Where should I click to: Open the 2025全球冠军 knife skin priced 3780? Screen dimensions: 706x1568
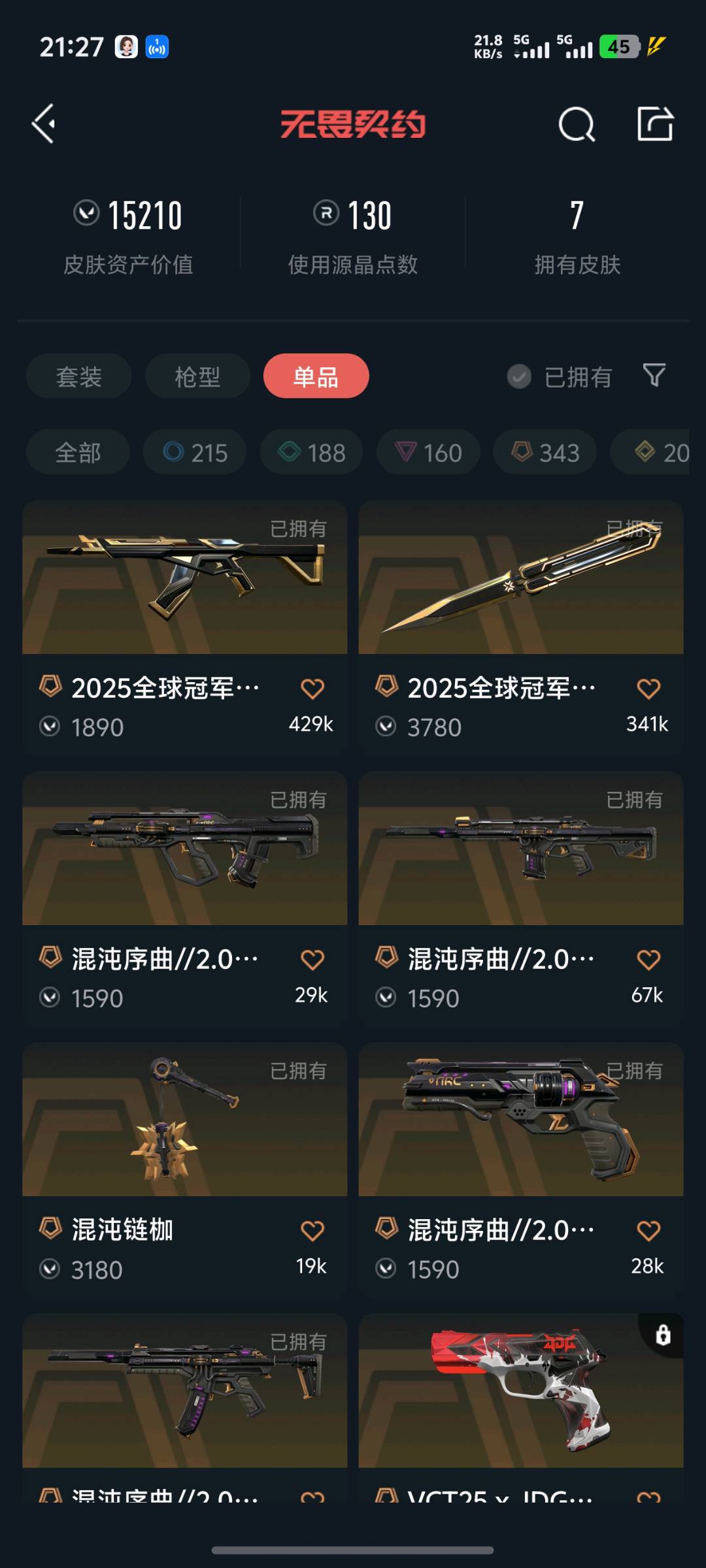[521, 578]
